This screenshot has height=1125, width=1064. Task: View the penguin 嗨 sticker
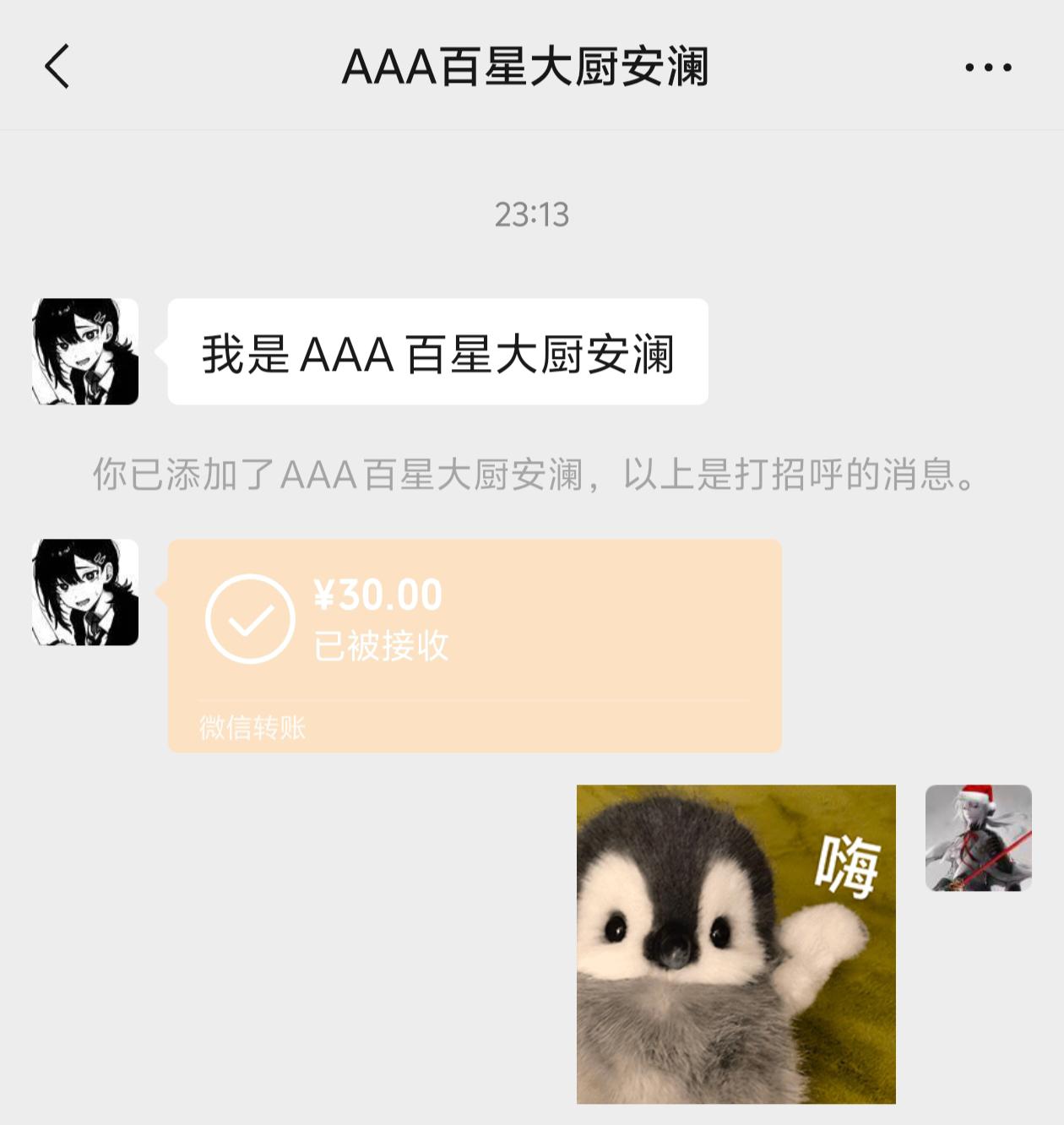736,943
